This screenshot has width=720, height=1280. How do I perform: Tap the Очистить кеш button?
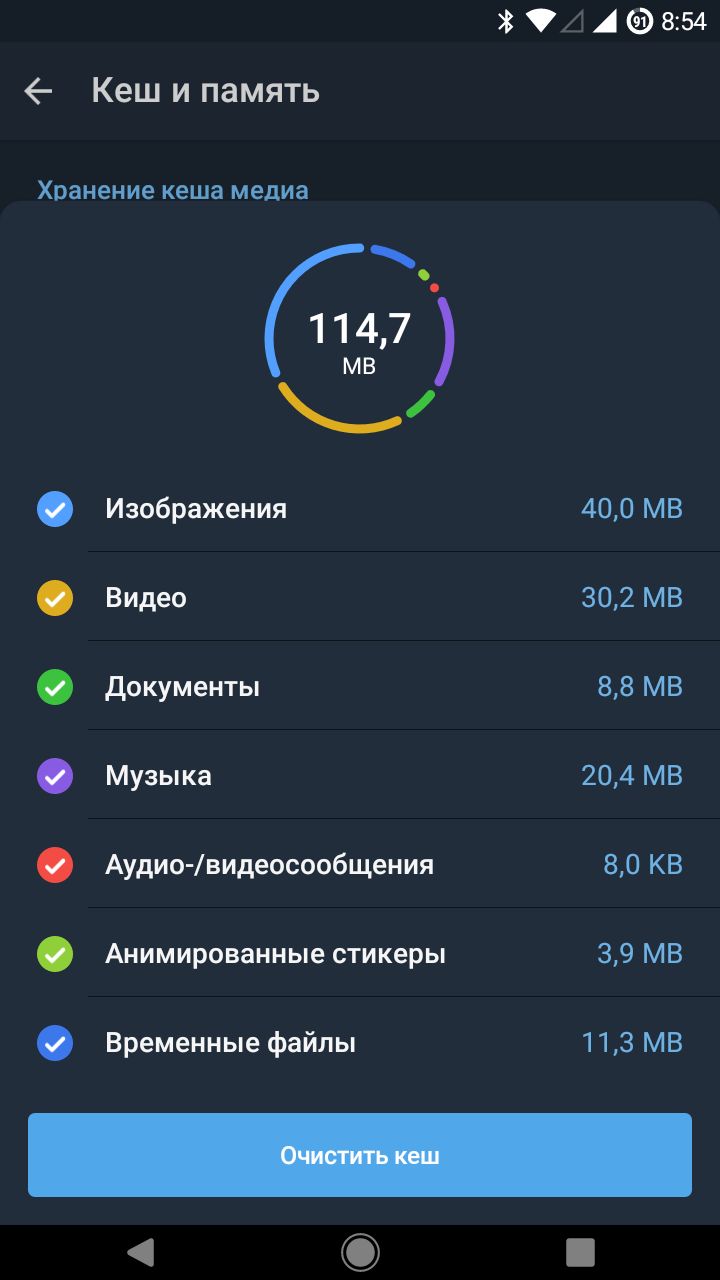pos(360,1155)
